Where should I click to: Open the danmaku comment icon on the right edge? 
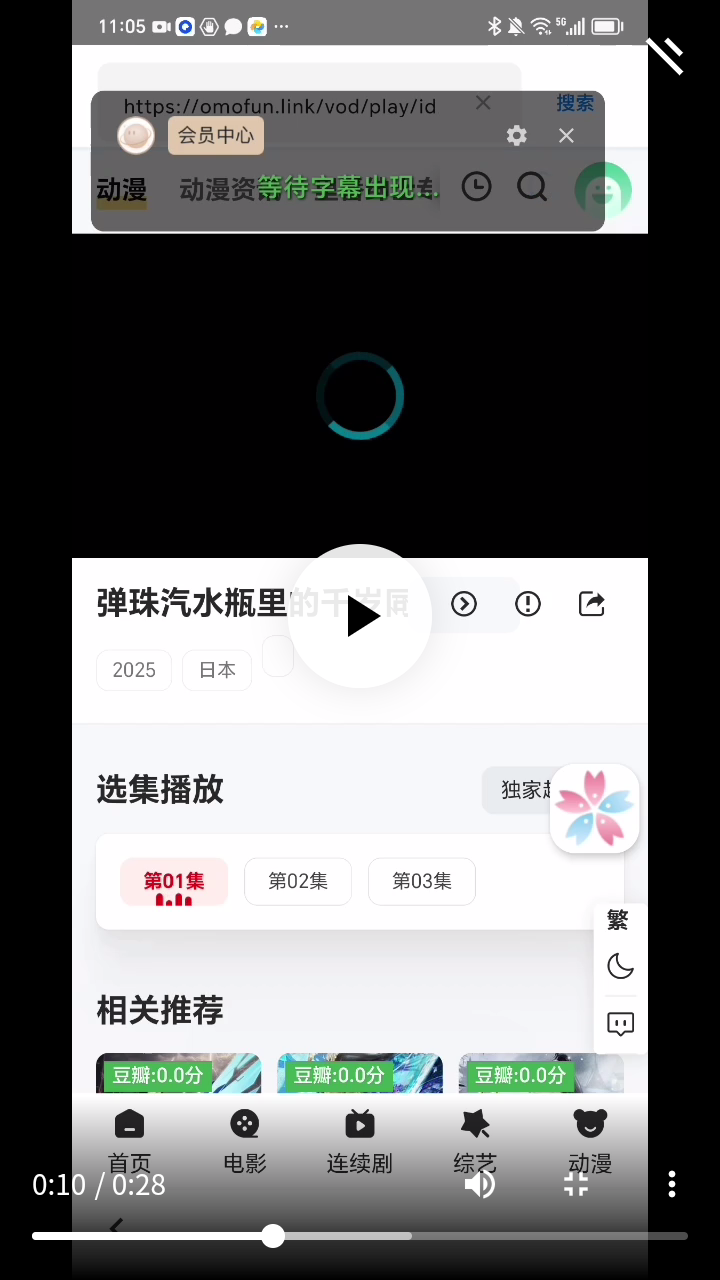click(620, 1024)
